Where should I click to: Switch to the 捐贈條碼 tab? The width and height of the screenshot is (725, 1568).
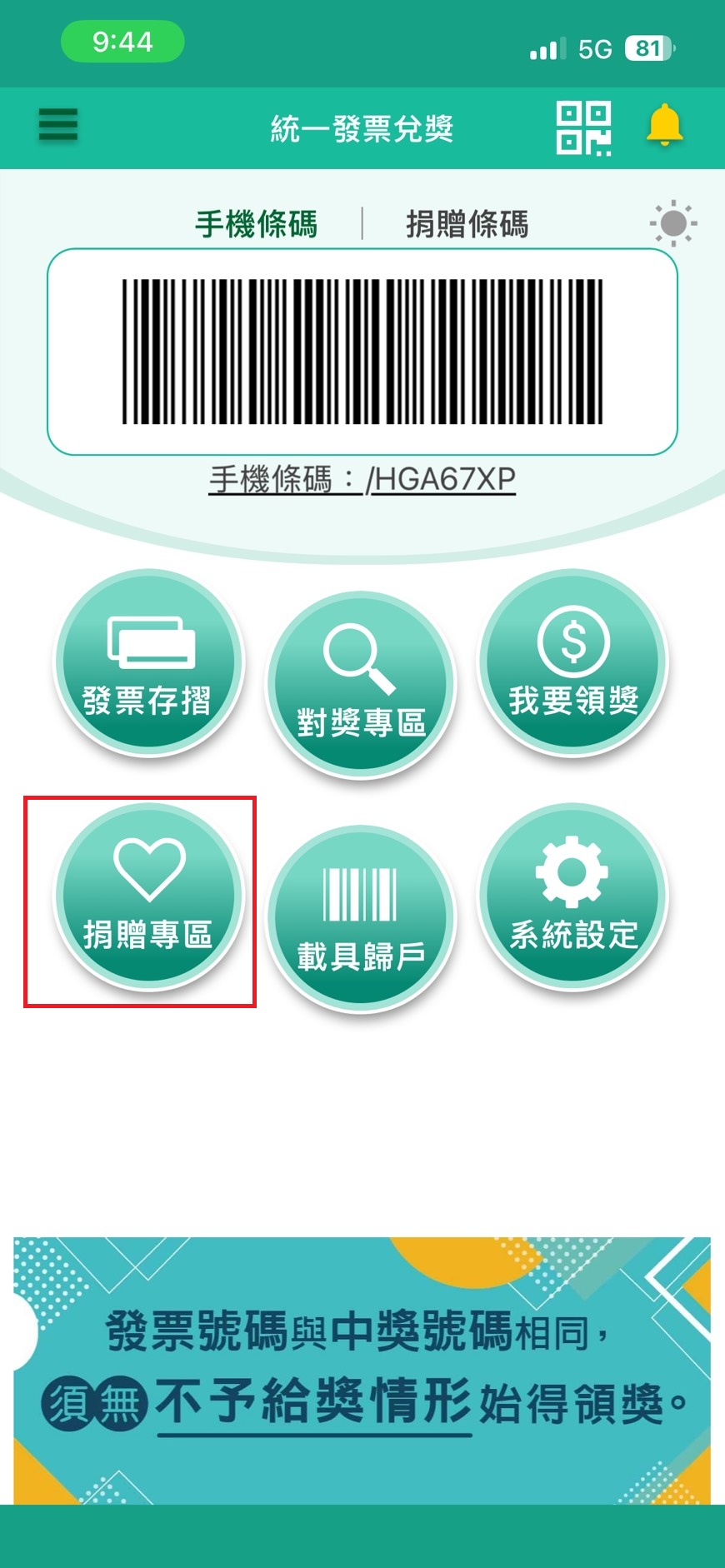click(x=467, y=224)
